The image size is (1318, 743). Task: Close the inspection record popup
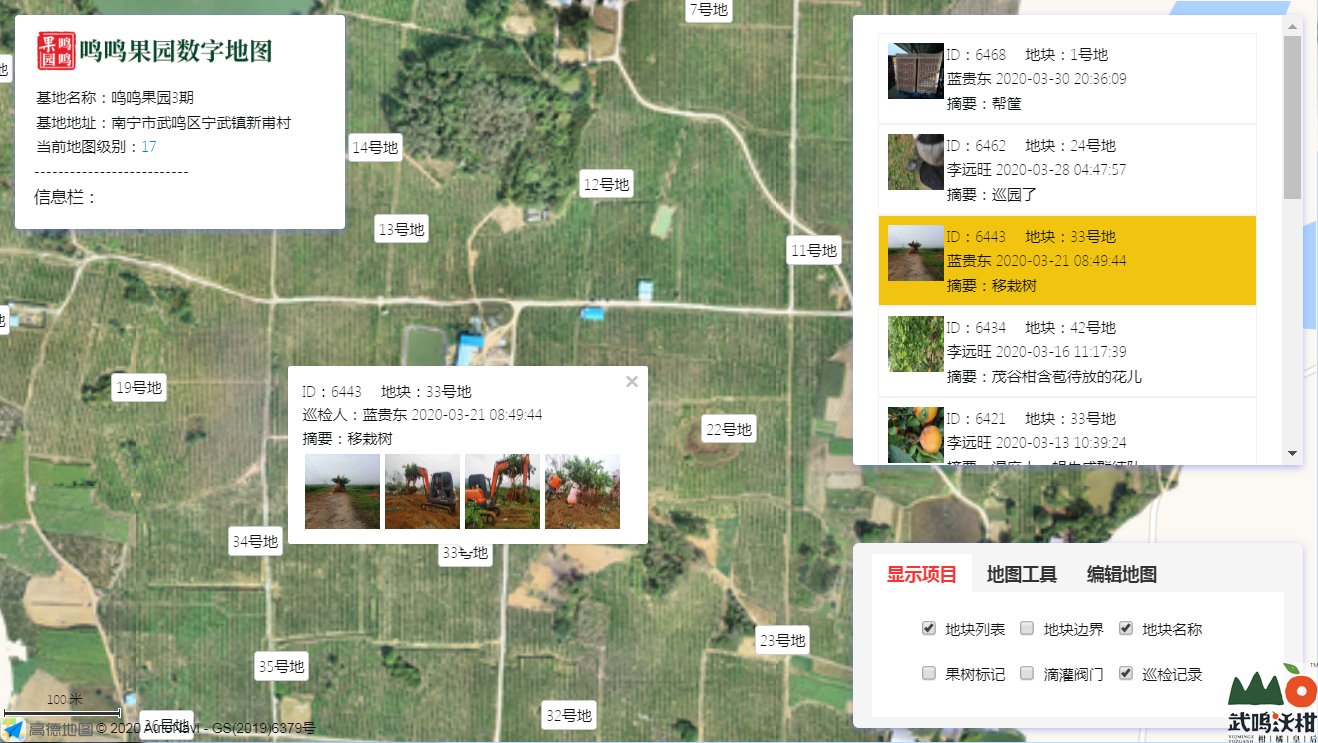(631, 381)
